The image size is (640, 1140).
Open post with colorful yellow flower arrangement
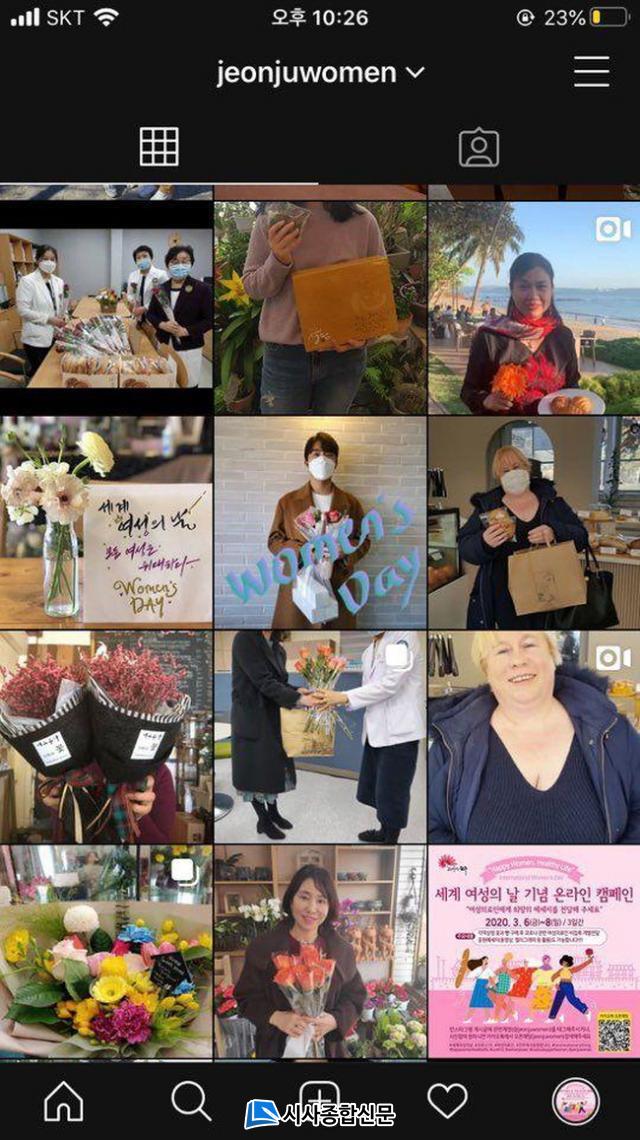pos(106,950)
